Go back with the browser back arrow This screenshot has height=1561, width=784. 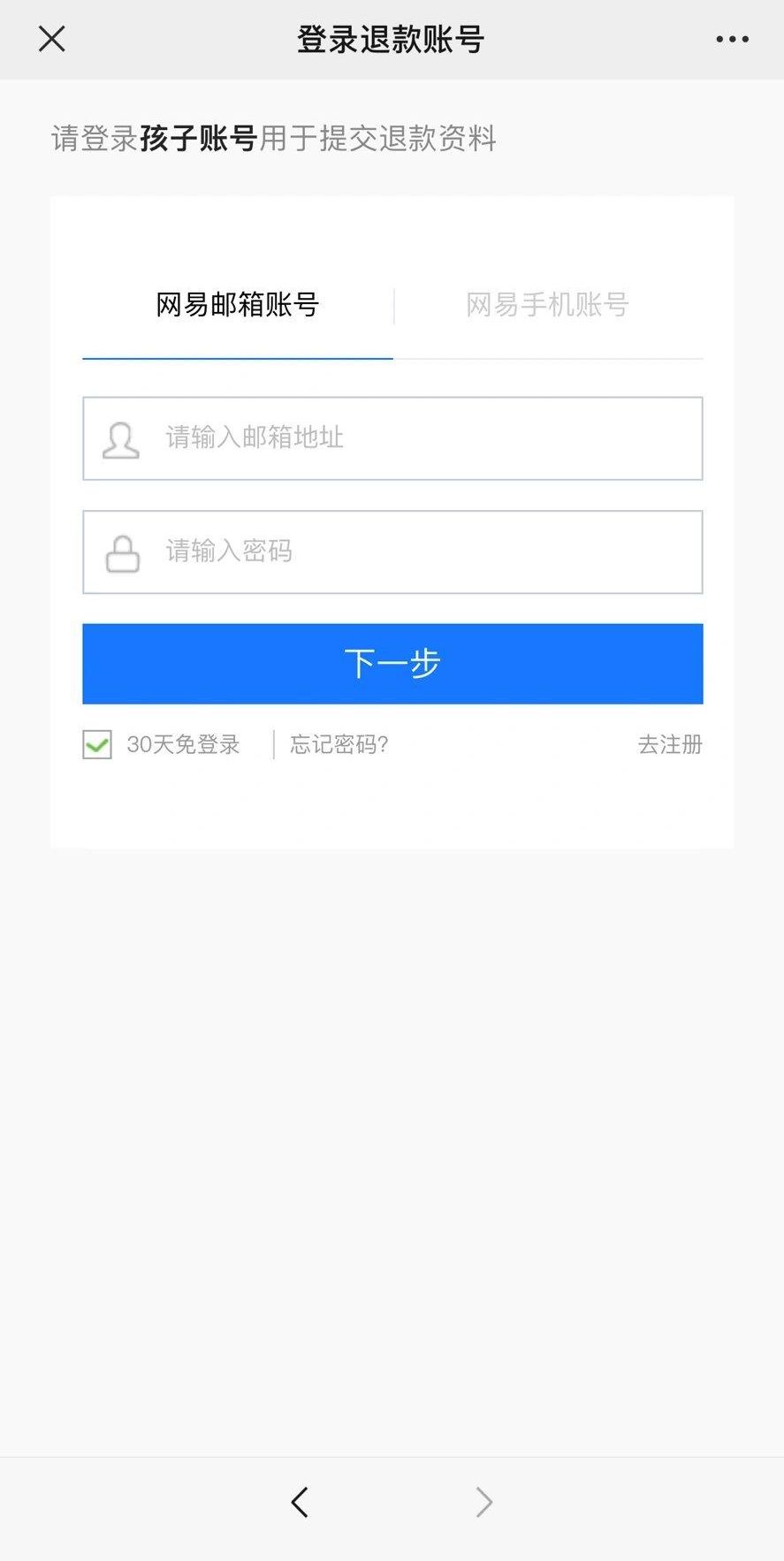(300, 1502)
